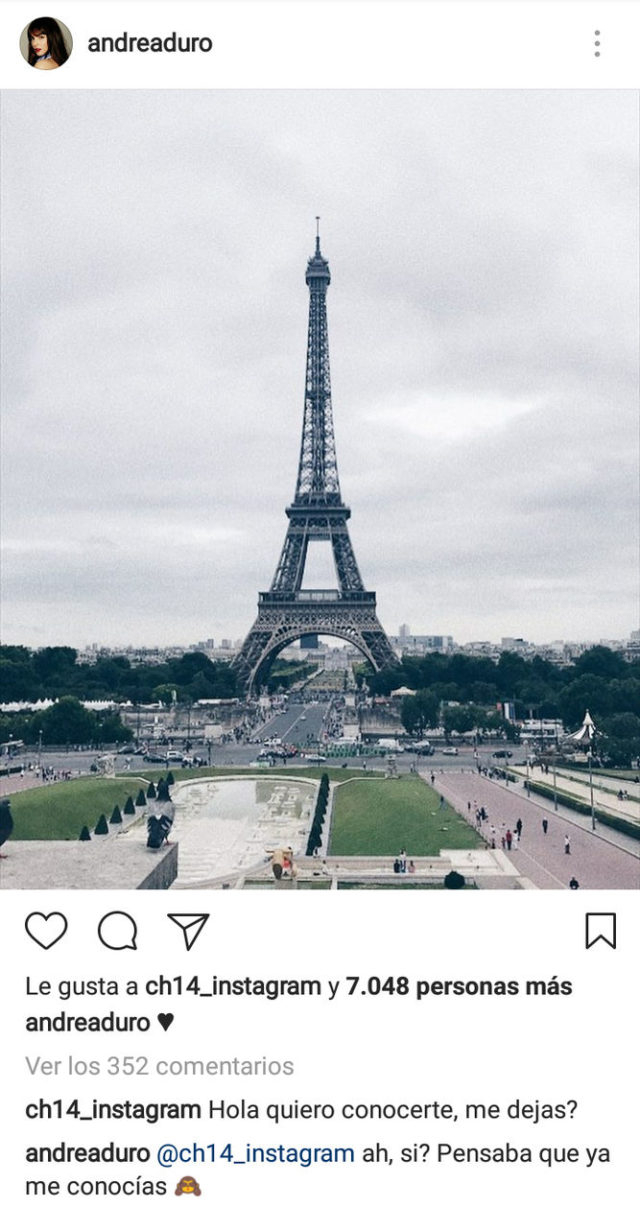Like the Eiffel Tower post

pos(46,931)
